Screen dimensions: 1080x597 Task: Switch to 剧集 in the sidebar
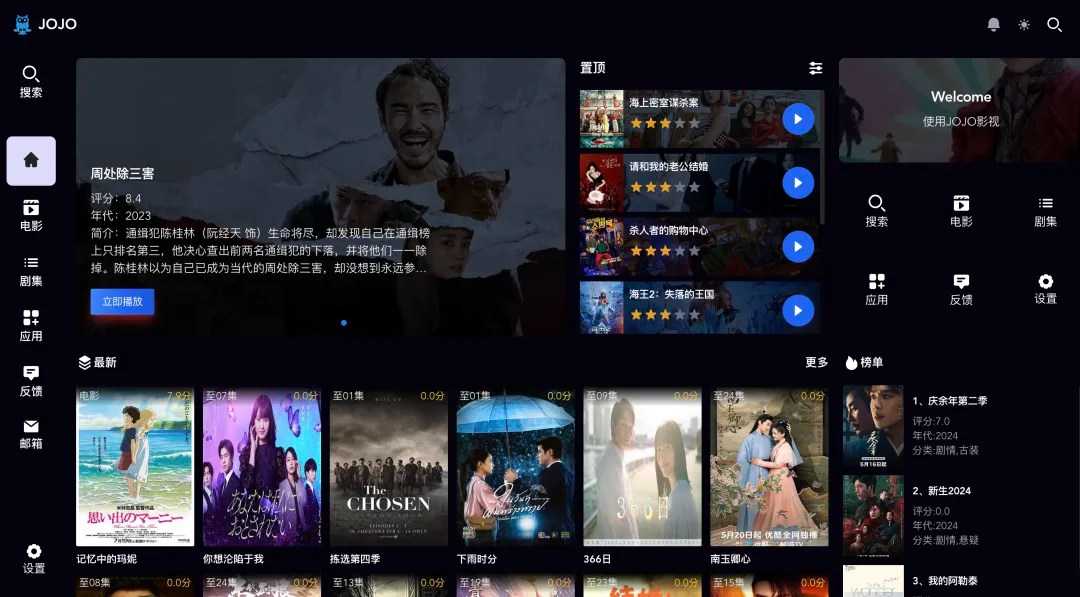coord(31,269)
